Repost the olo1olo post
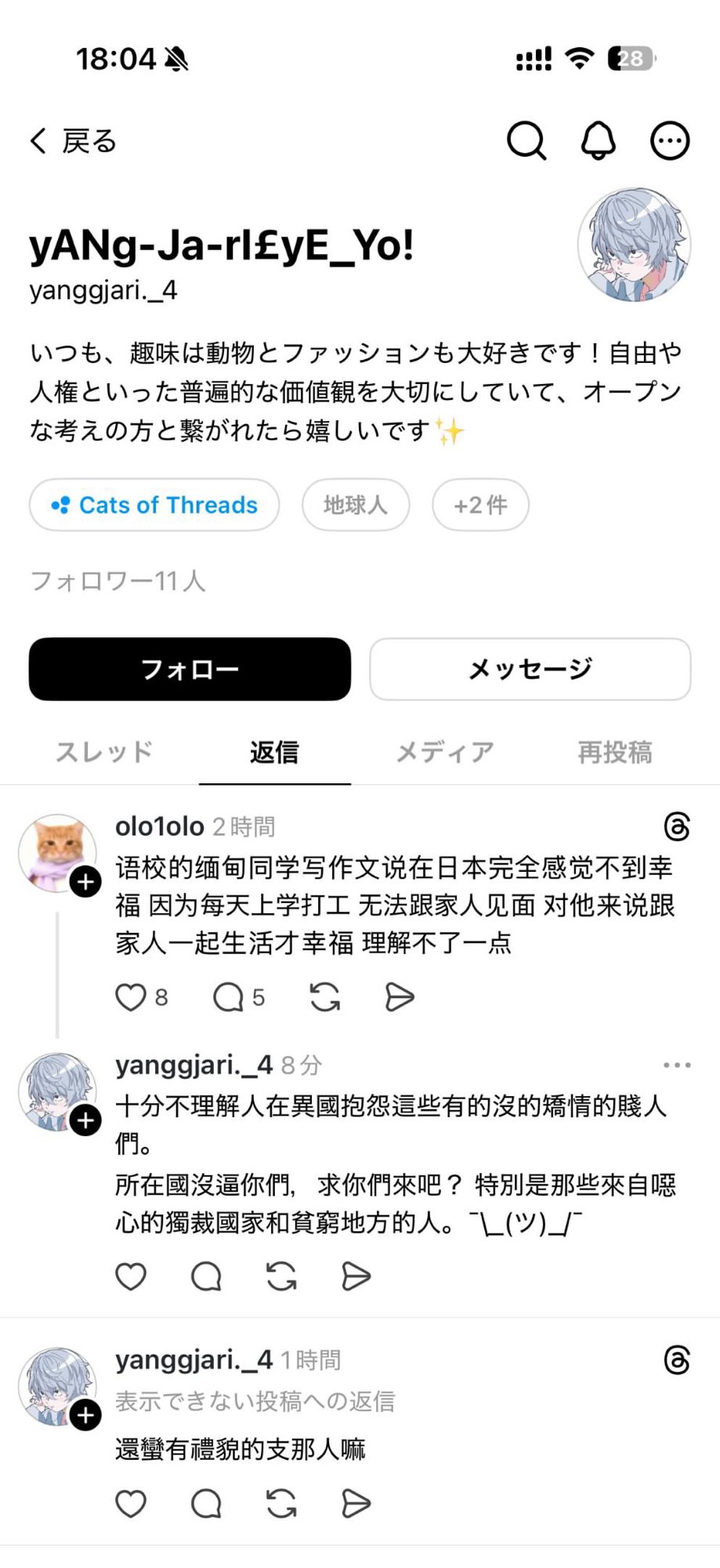 pyautogui.click(x=324, y=997)
